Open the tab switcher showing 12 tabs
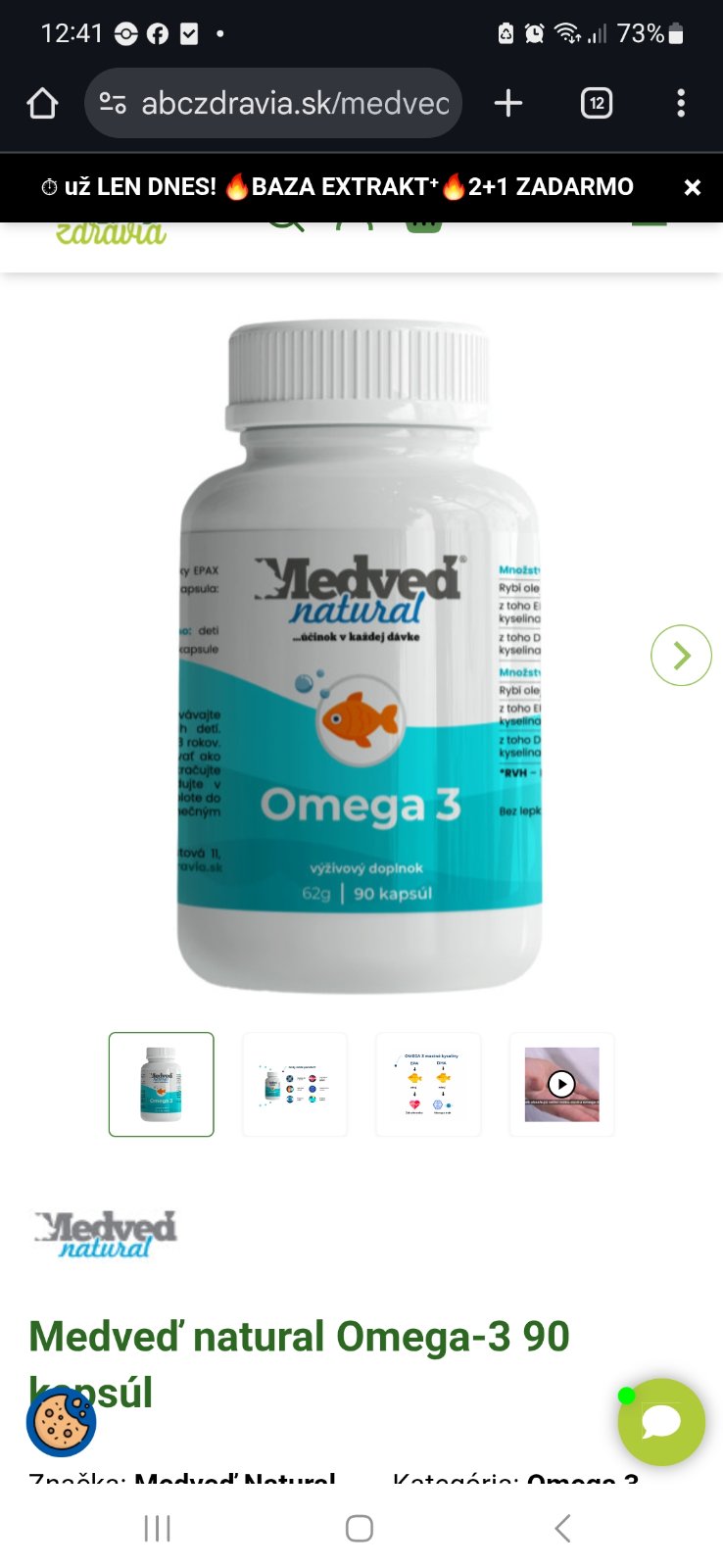This screenshot has height=1568, width=723. click(x=597, y=103)
